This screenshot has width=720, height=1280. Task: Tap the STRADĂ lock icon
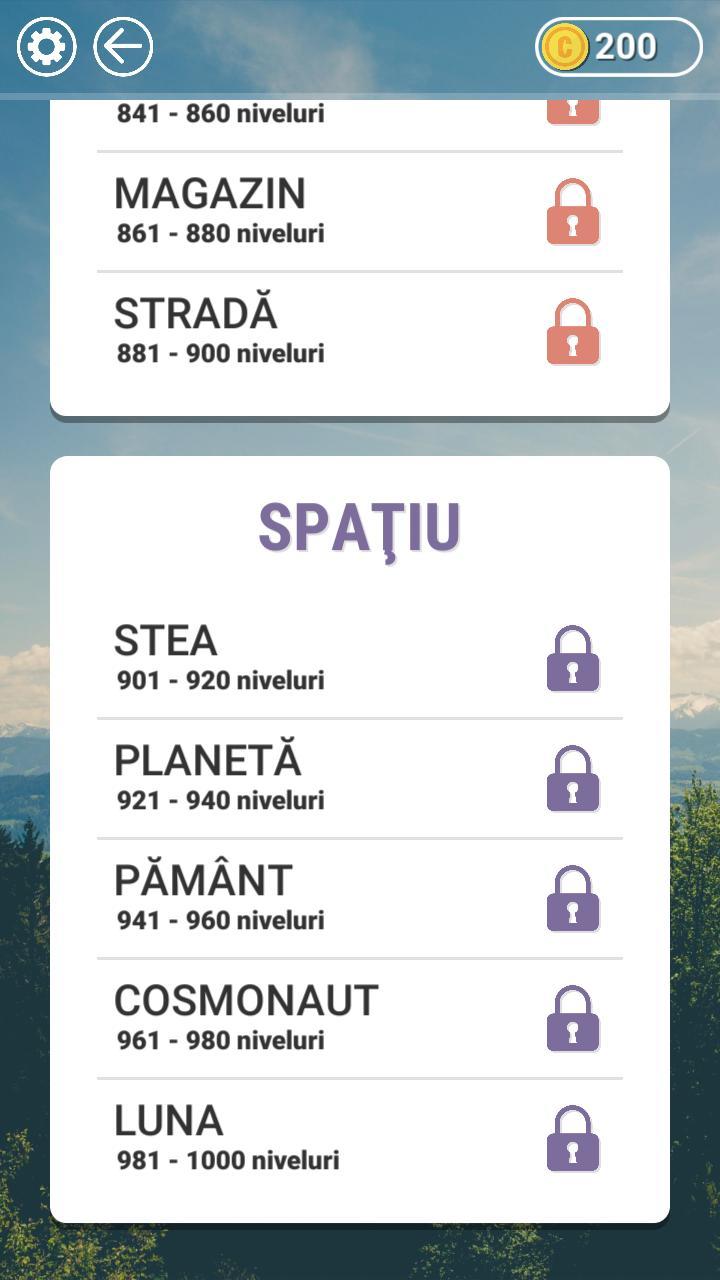click(x=573, y=331)
